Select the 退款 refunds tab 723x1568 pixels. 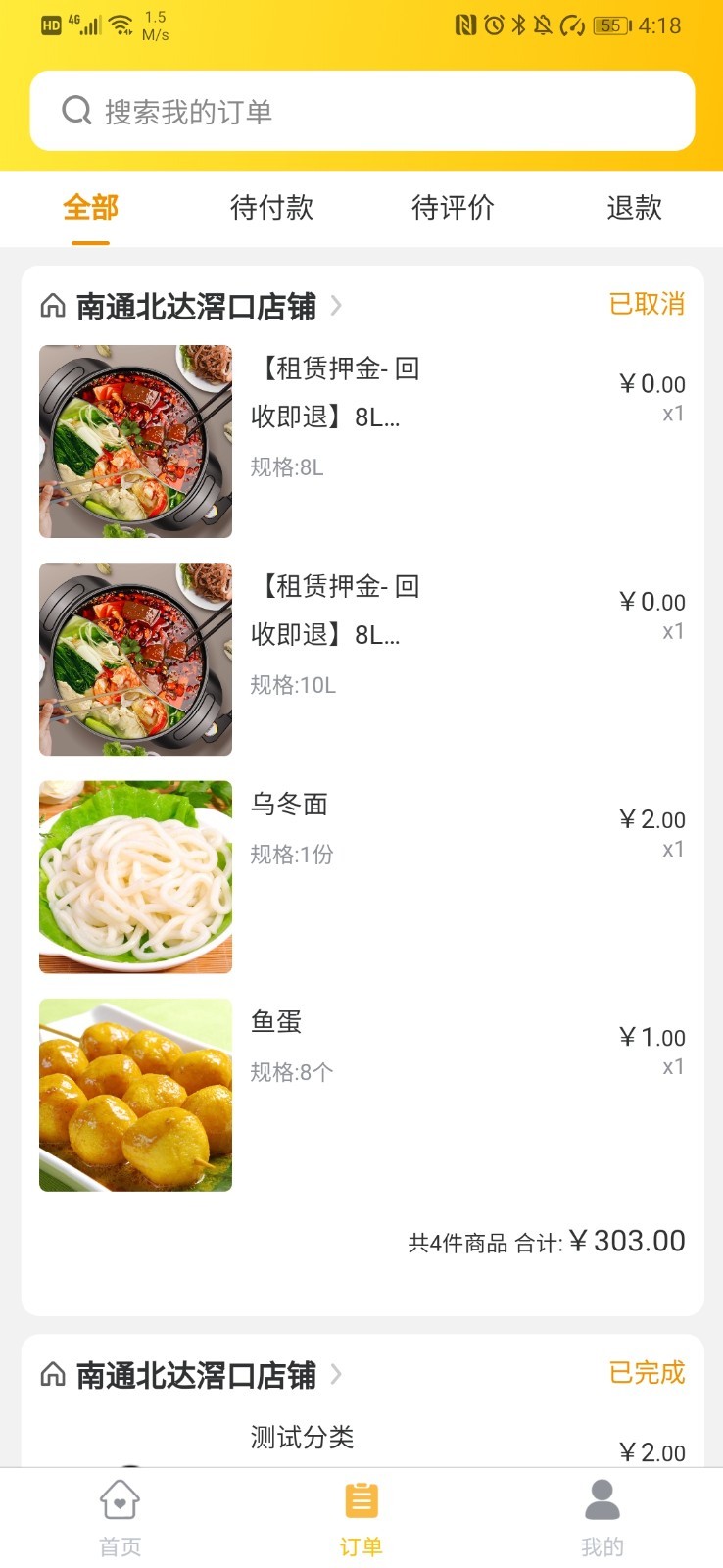pos(634,208)
